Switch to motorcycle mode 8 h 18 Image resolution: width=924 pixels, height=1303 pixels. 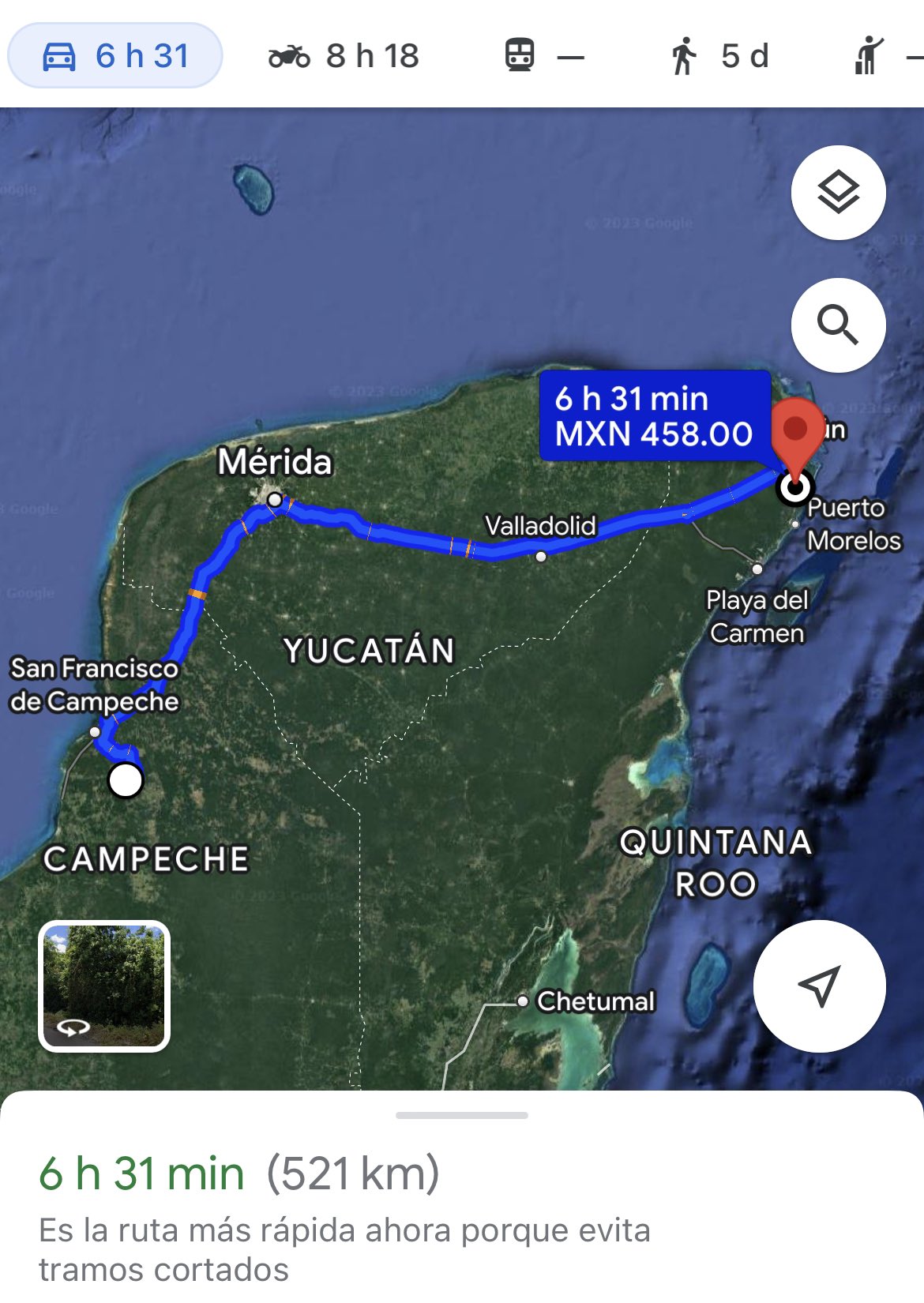(x=344, y=56)
